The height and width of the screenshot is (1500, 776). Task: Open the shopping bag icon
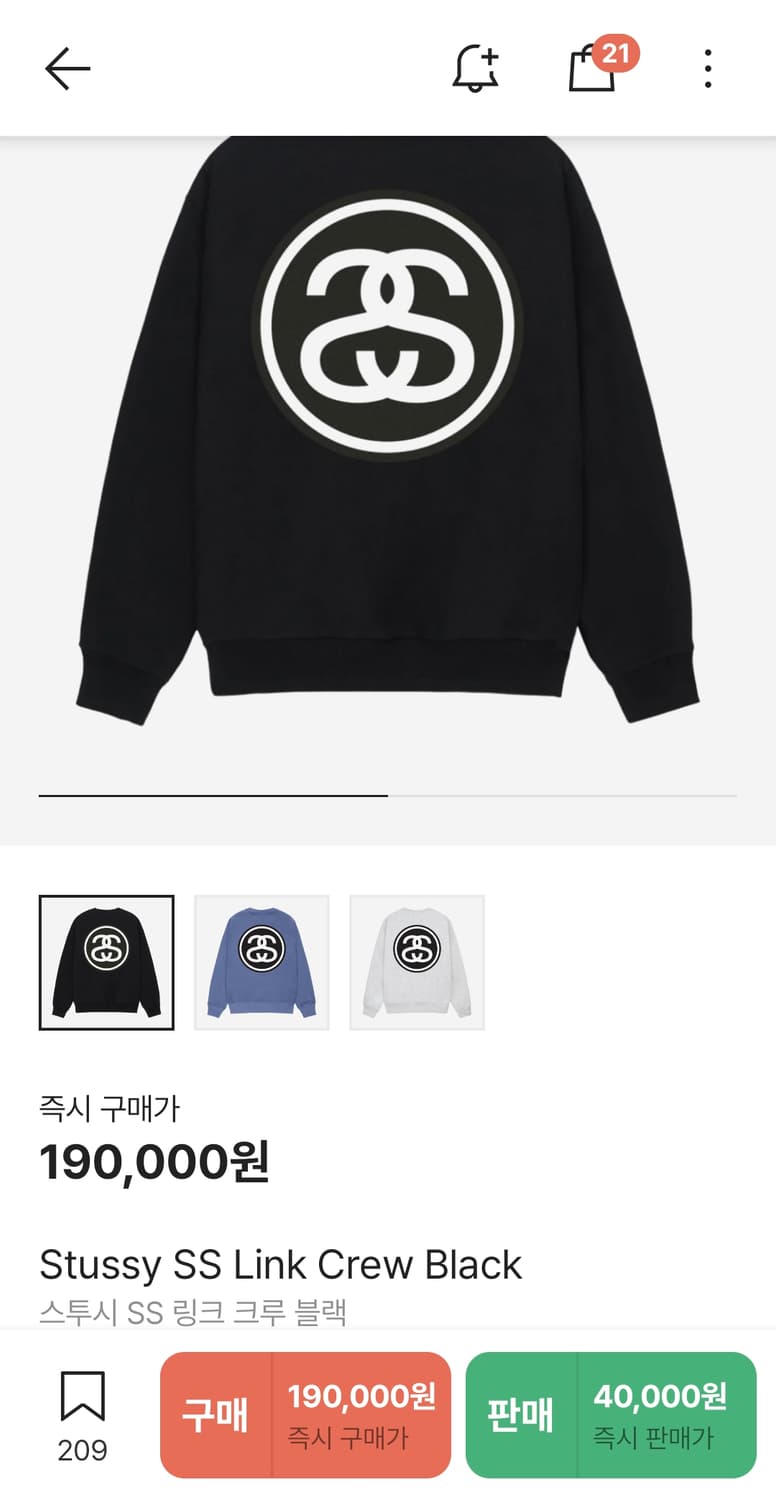(x=594, y=70)
